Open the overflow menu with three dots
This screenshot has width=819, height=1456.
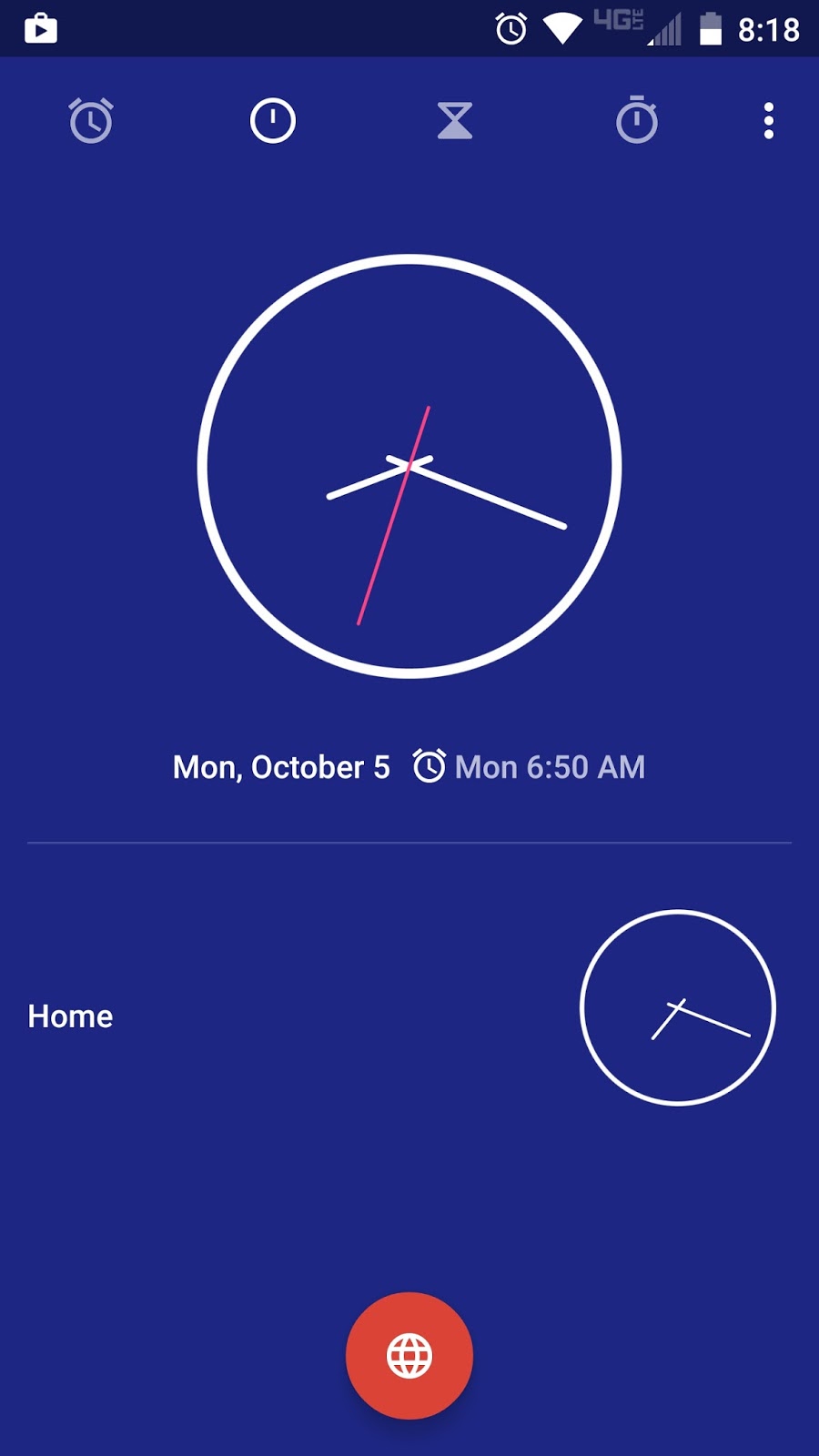click(769, 119)
